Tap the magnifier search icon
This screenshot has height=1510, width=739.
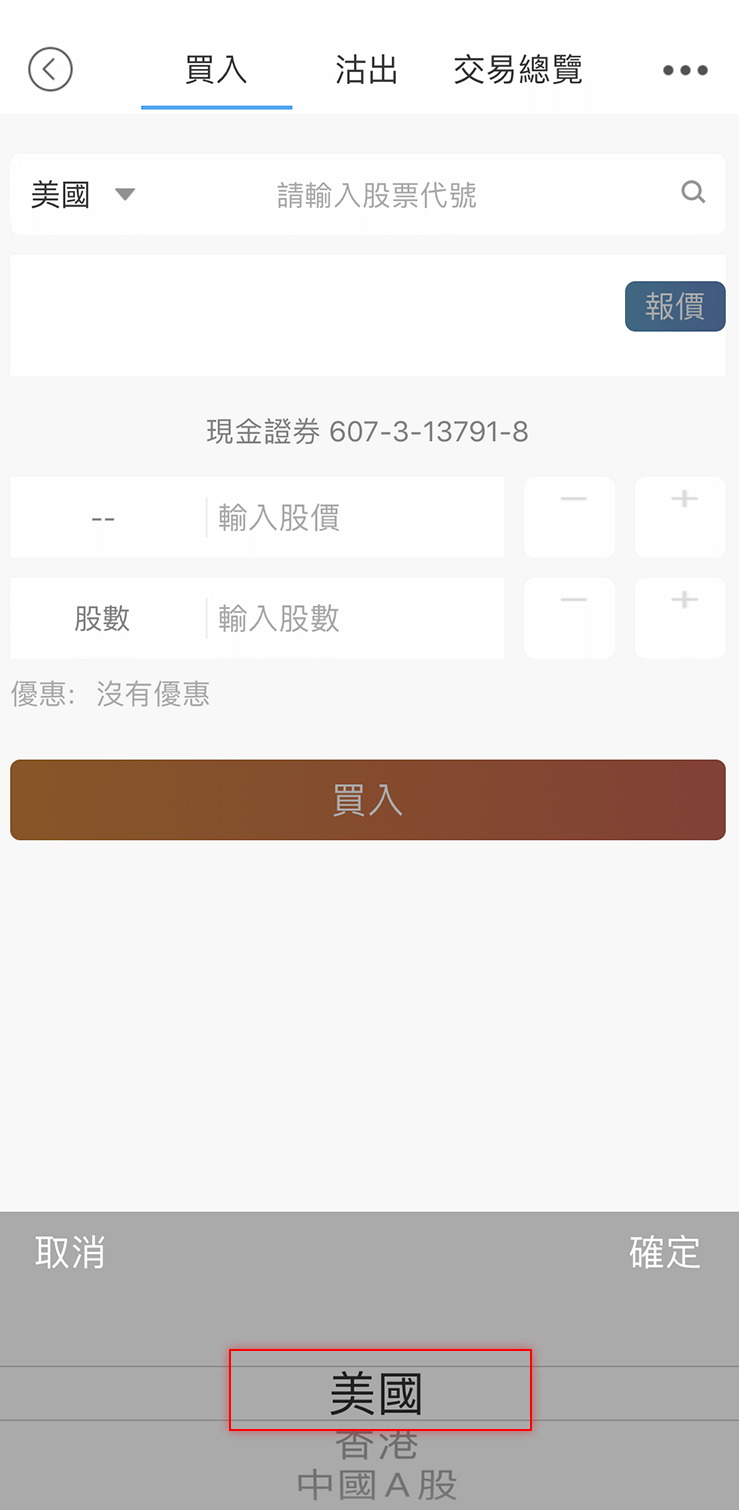pos(693,192)
